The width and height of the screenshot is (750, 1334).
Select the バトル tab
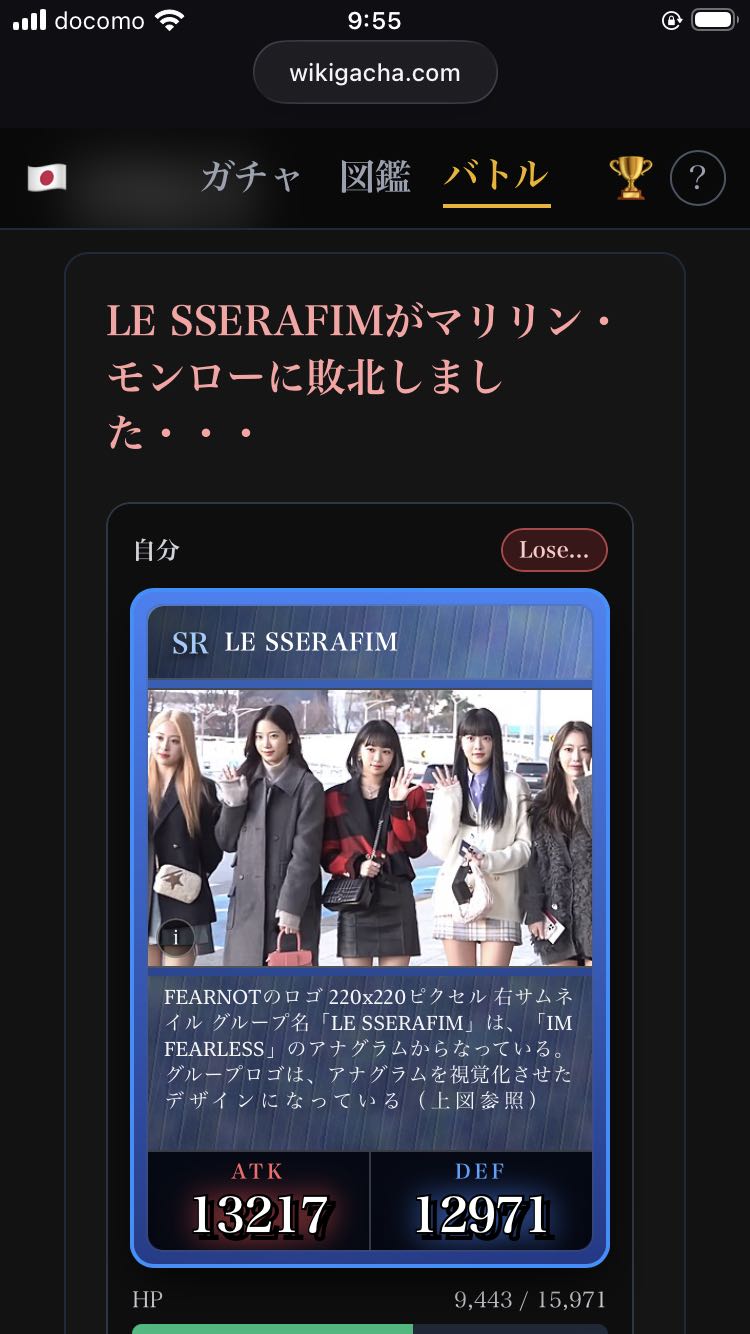[497, 177]
